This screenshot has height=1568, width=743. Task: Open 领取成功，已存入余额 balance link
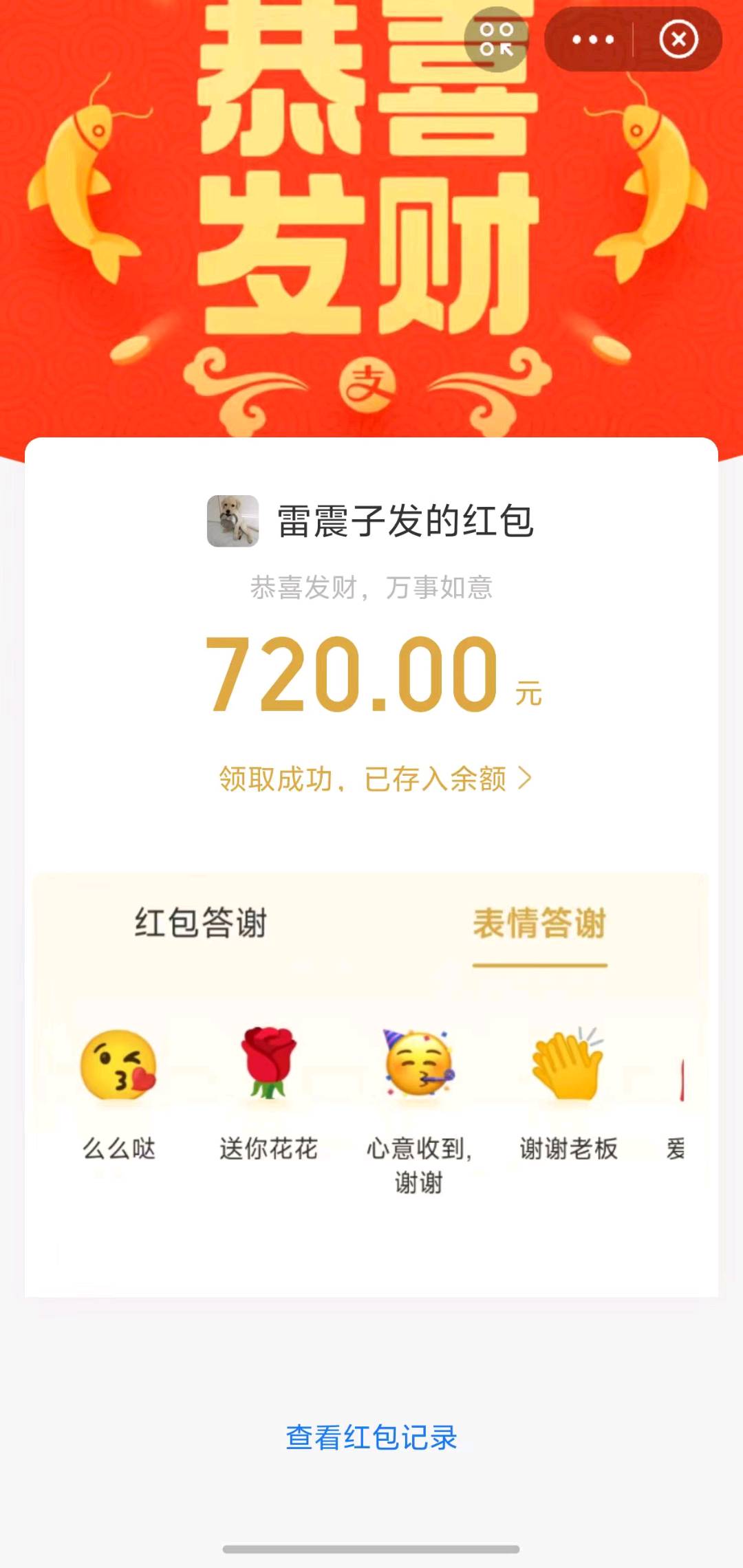tap(375, 779)
